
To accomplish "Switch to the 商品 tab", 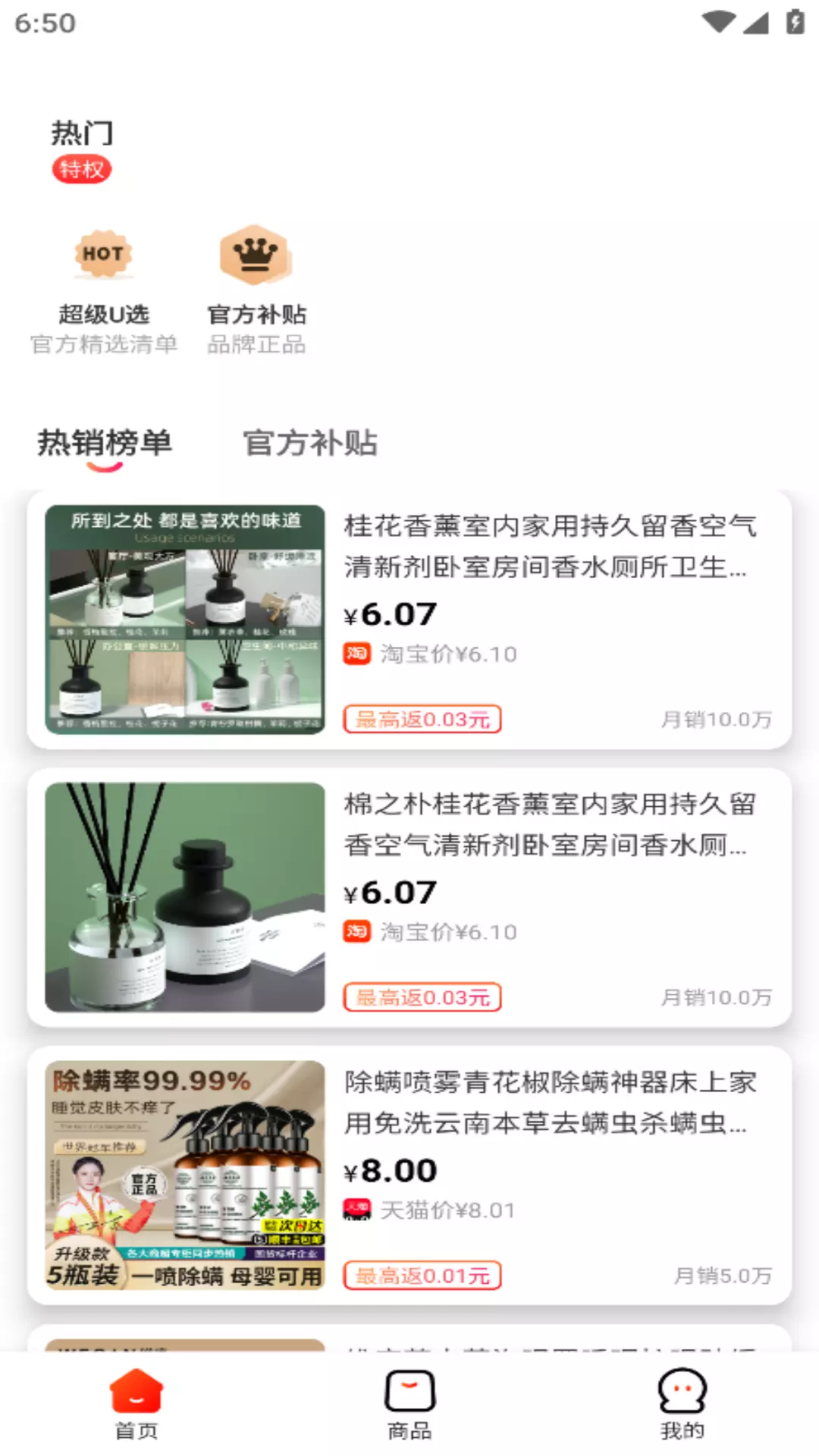I will (x=409, y=1404).
